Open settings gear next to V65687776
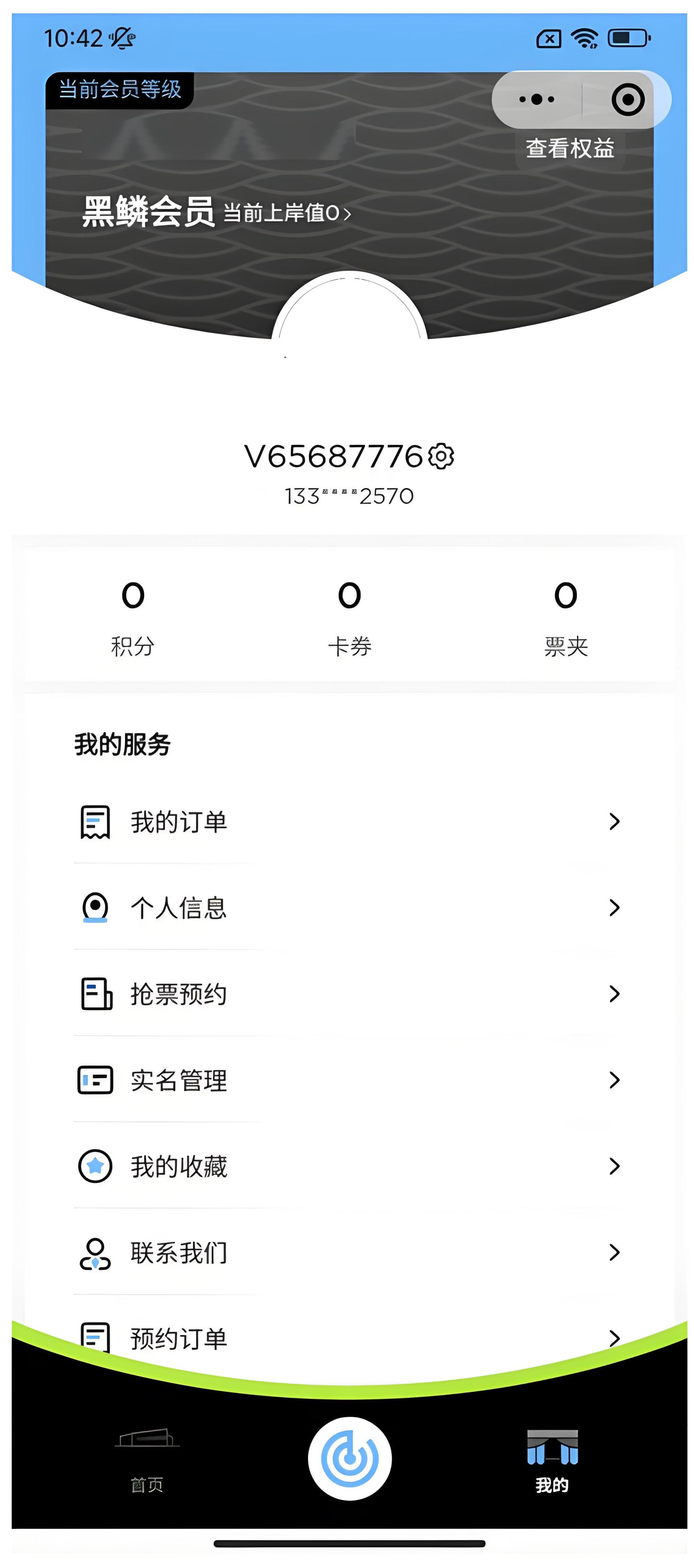 coord(441,456)
